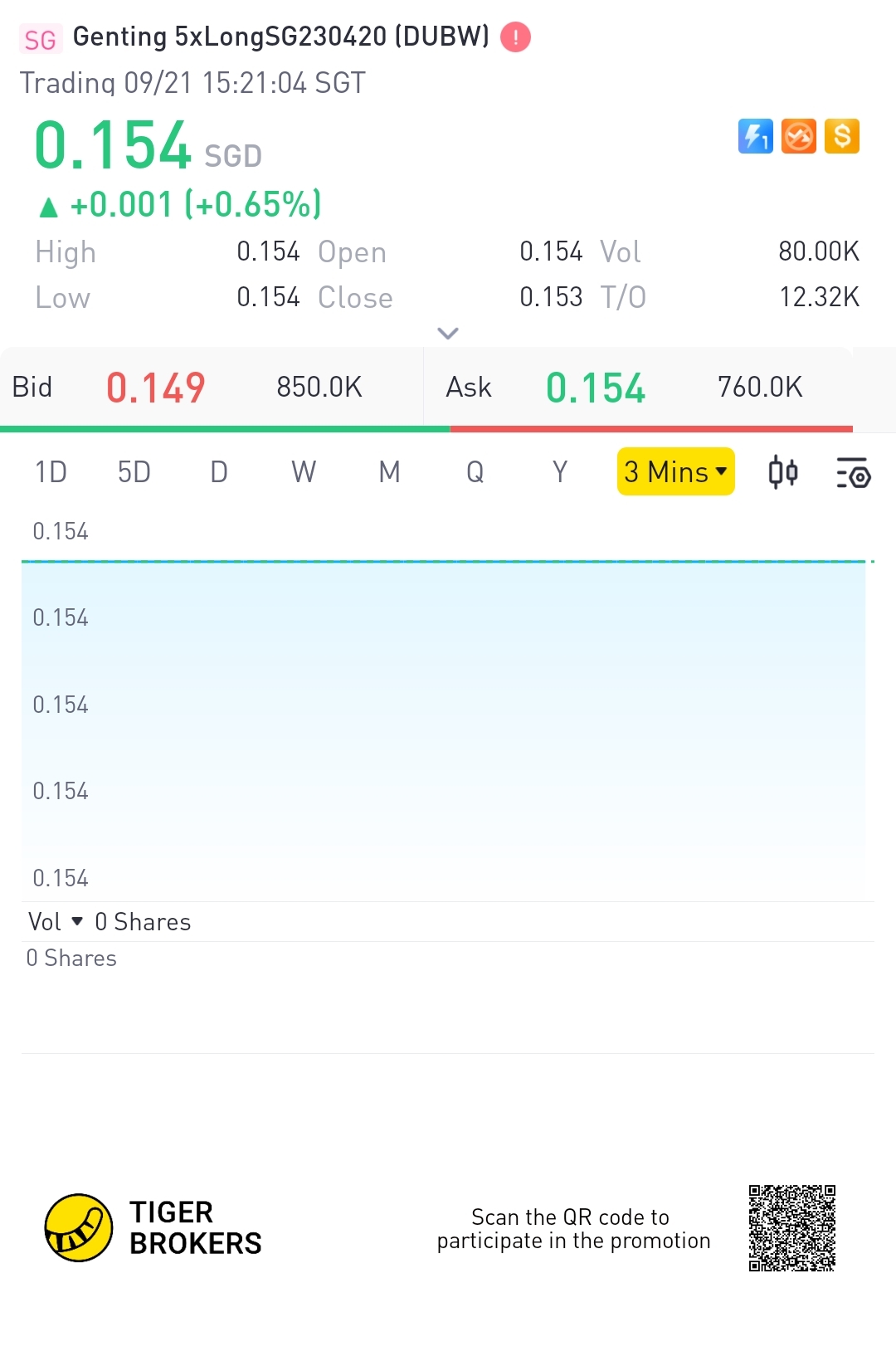Viewport: 896px width, 1366px height.
Task: Tap the orange chart icon
Action: 798,137
